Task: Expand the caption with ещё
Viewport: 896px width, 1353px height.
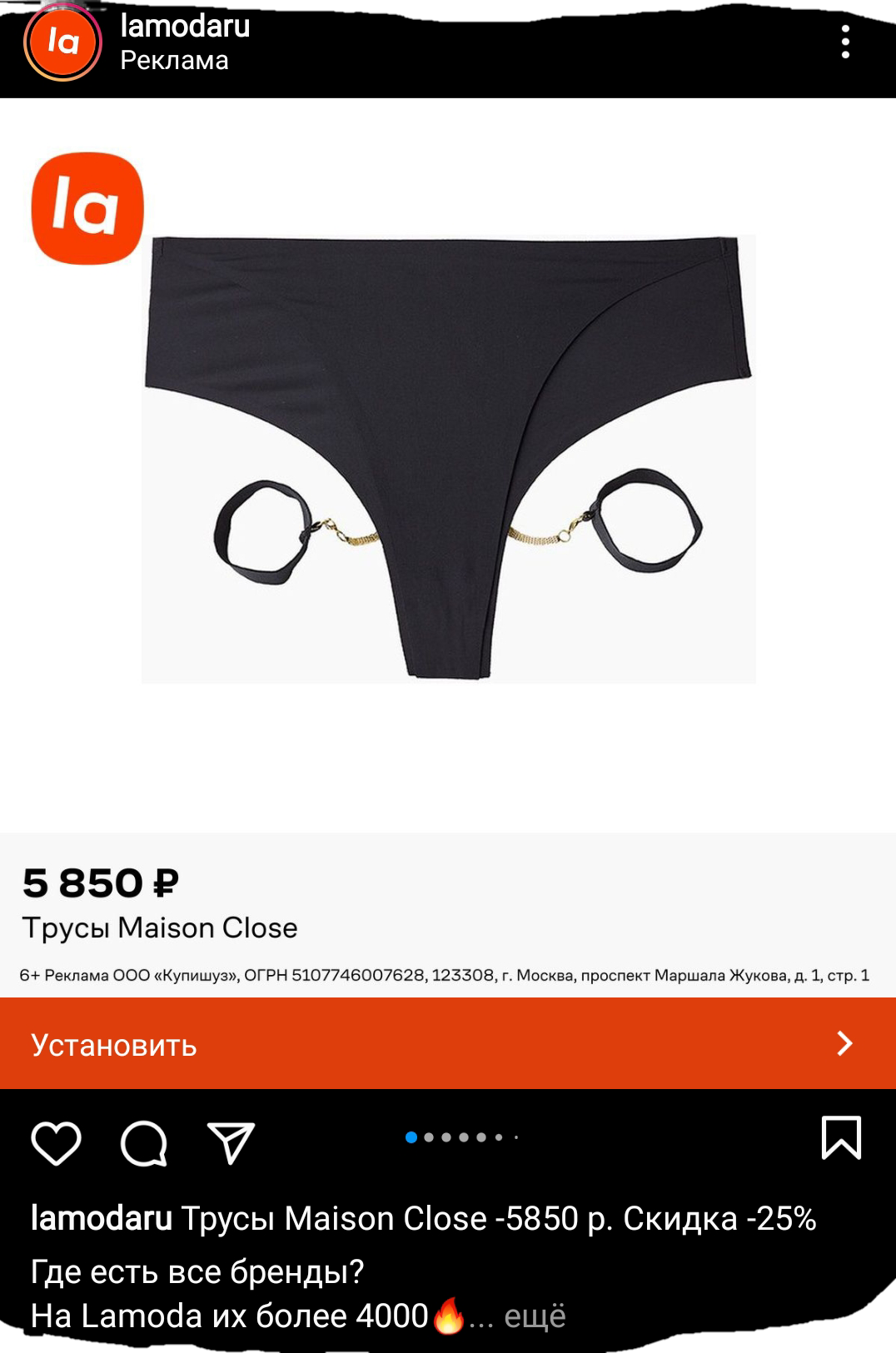Action: coord(535,1316)
